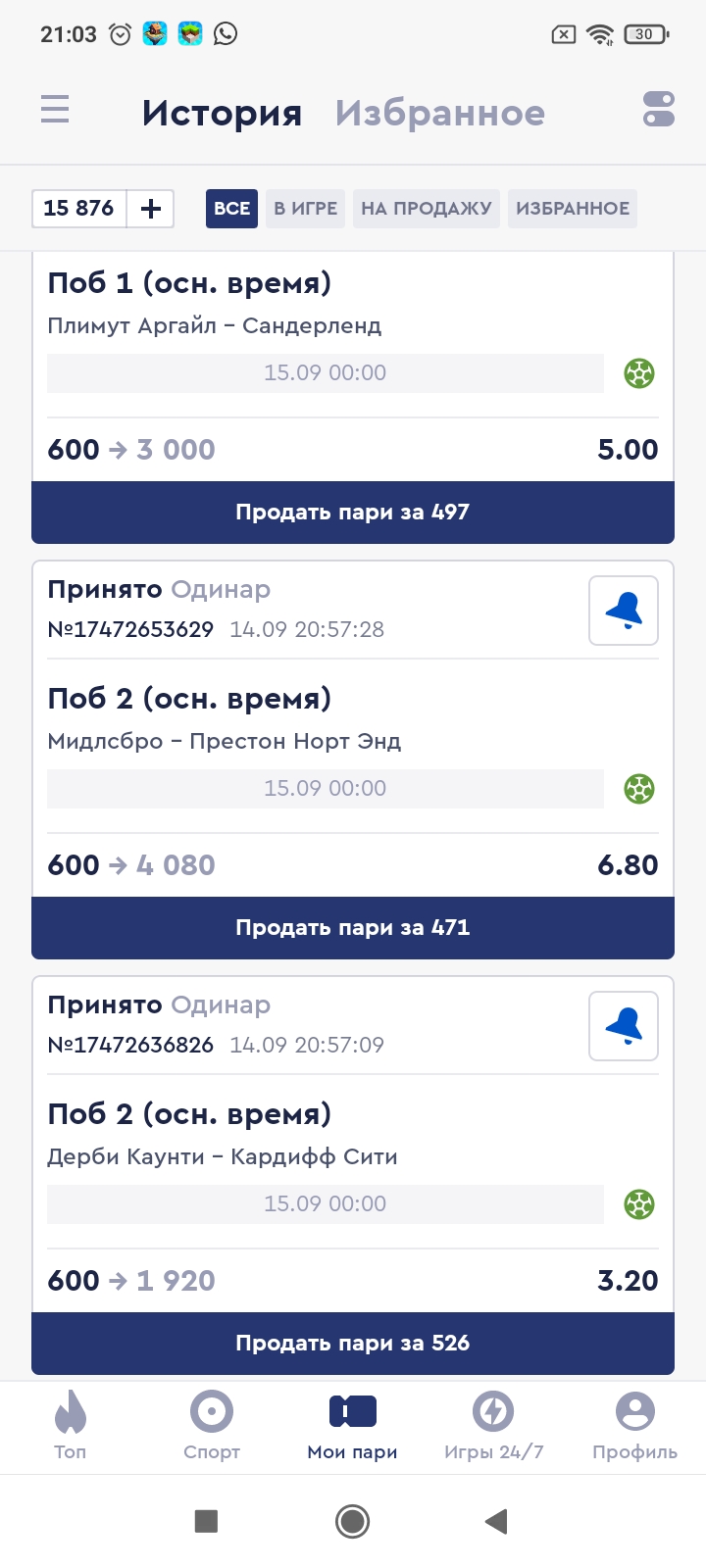Select the ВСЕ filter chip
Screen dimensions: 706x1568
click(x=231, y=209)
